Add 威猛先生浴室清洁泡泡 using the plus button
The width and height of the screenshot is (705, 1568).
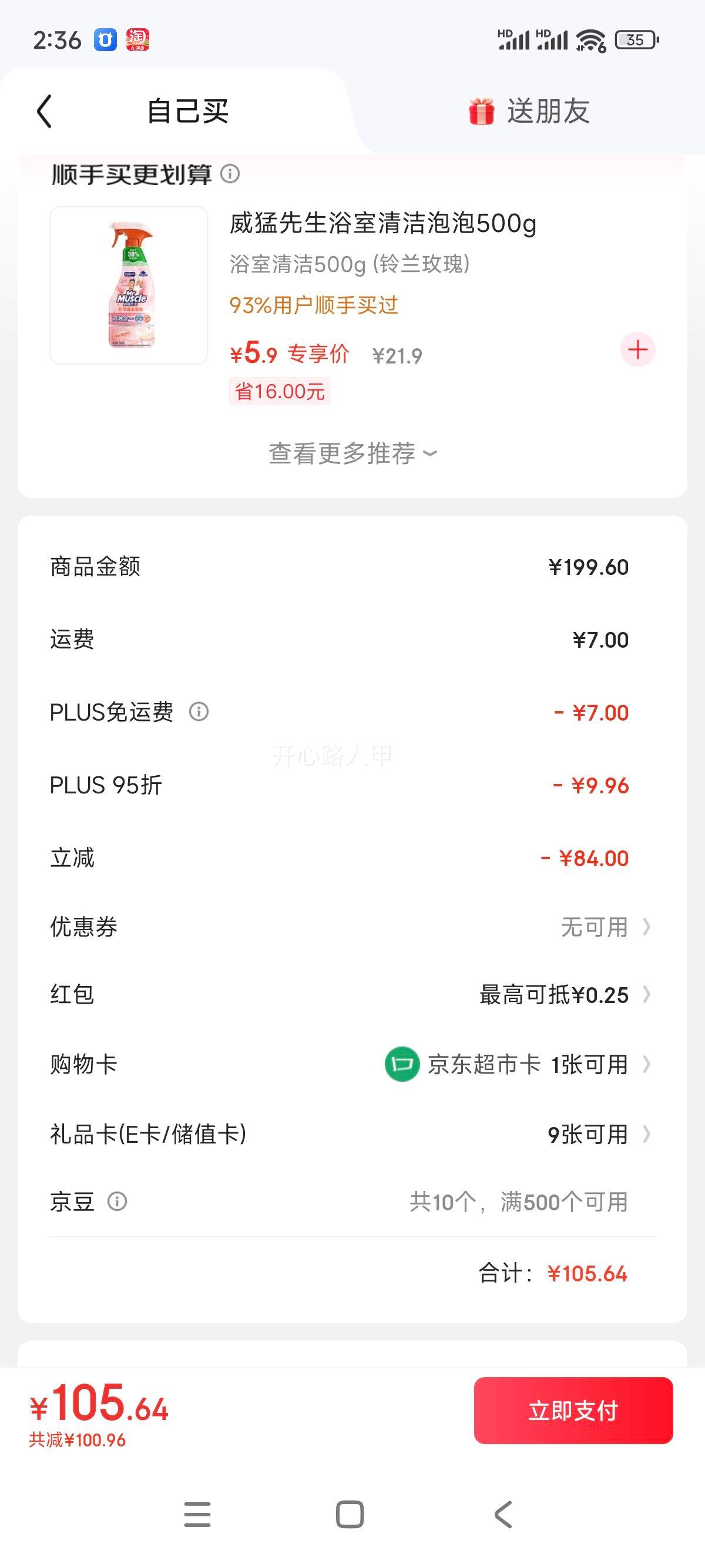point(637,349)
